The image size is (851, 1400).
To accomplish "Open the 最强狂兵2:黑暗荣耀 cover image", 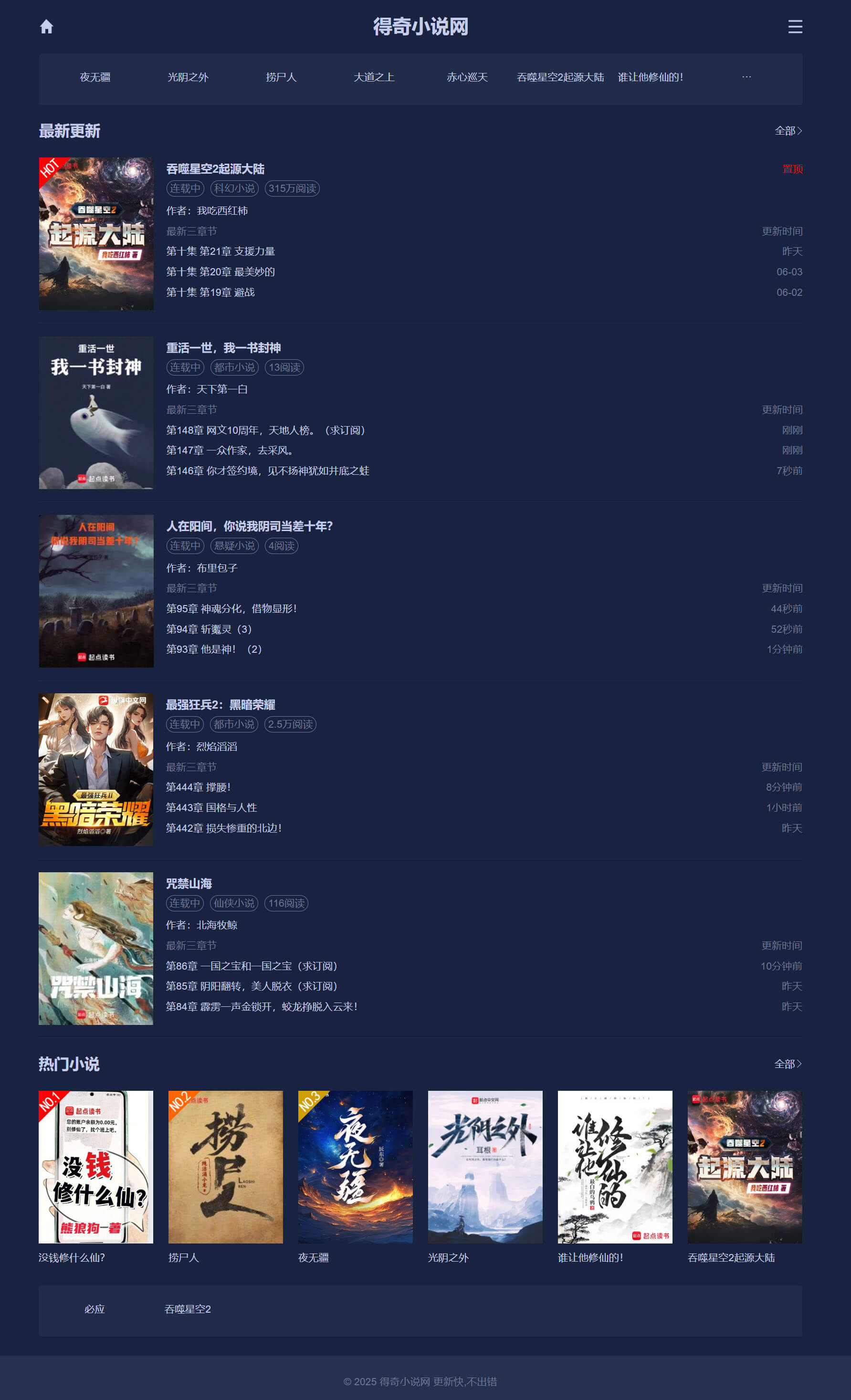I will [x=96, y=769].
